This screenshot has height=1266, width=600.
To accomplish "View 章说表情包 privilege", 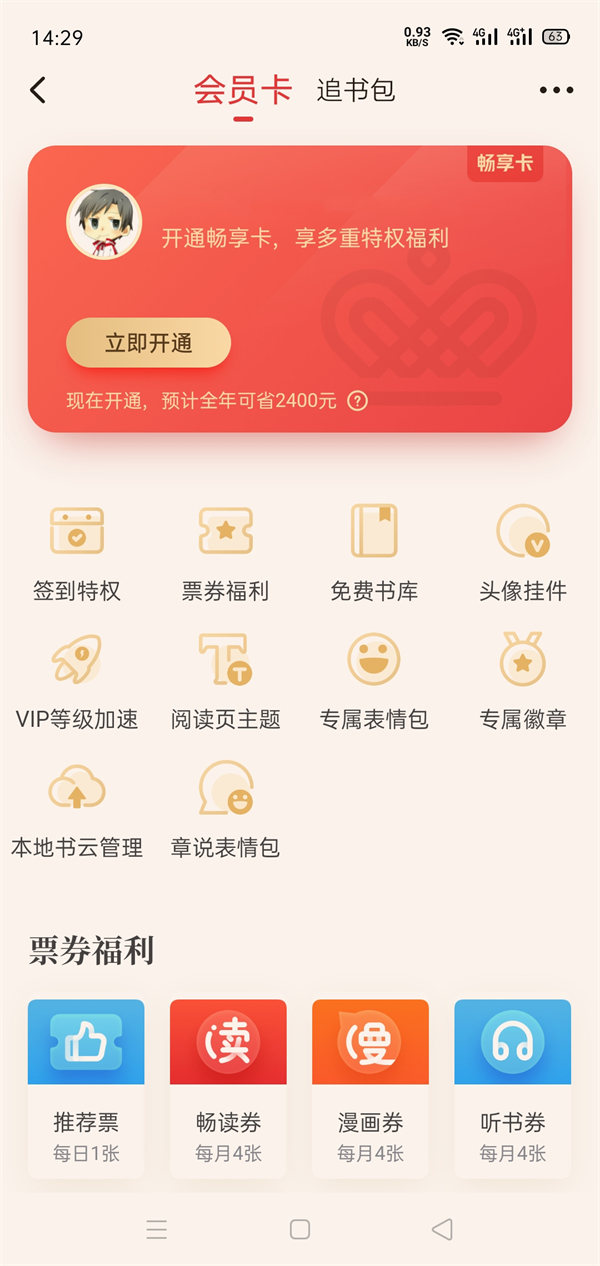I will point(225,808).
